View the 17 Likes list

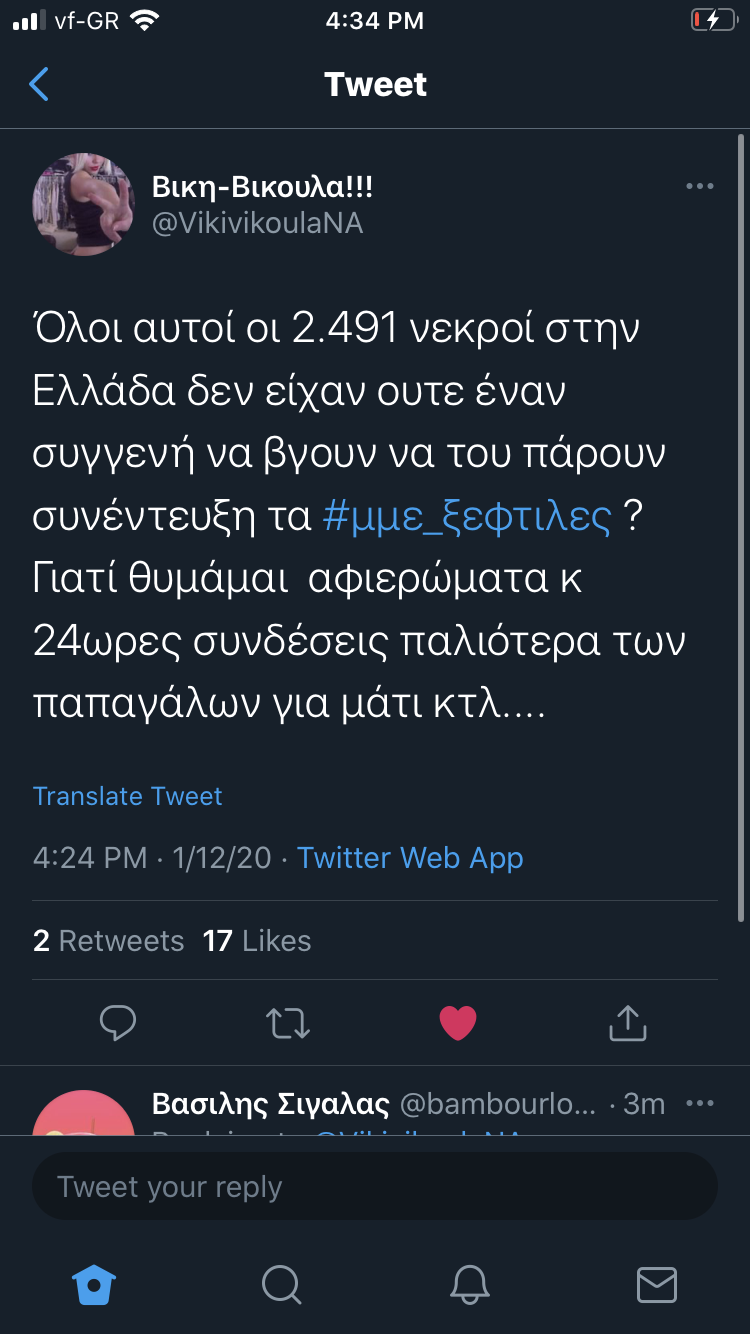tap(257, 941)
